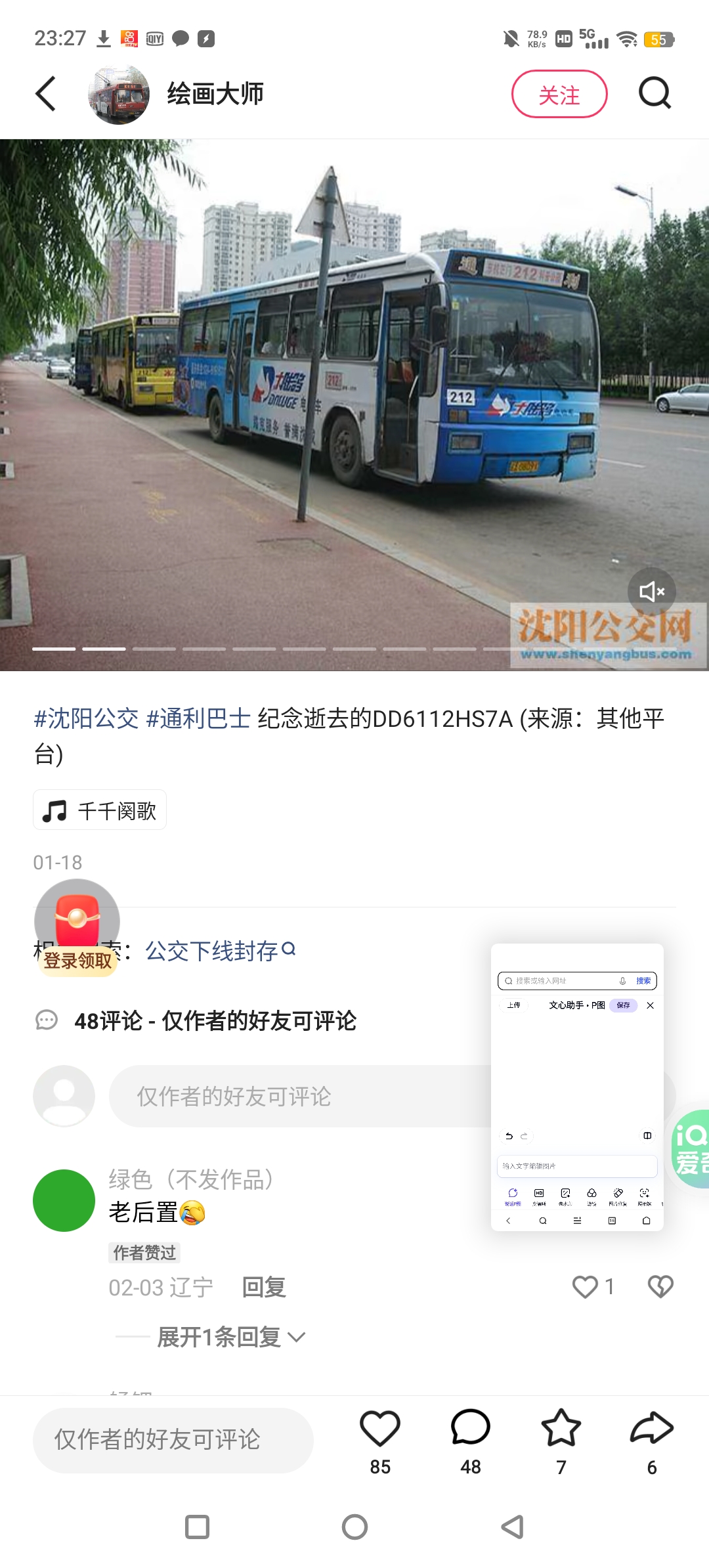This screenshot has width=709, height=1568.
Task: Dislike the 老后置 comment
Action: [660, 1286]
